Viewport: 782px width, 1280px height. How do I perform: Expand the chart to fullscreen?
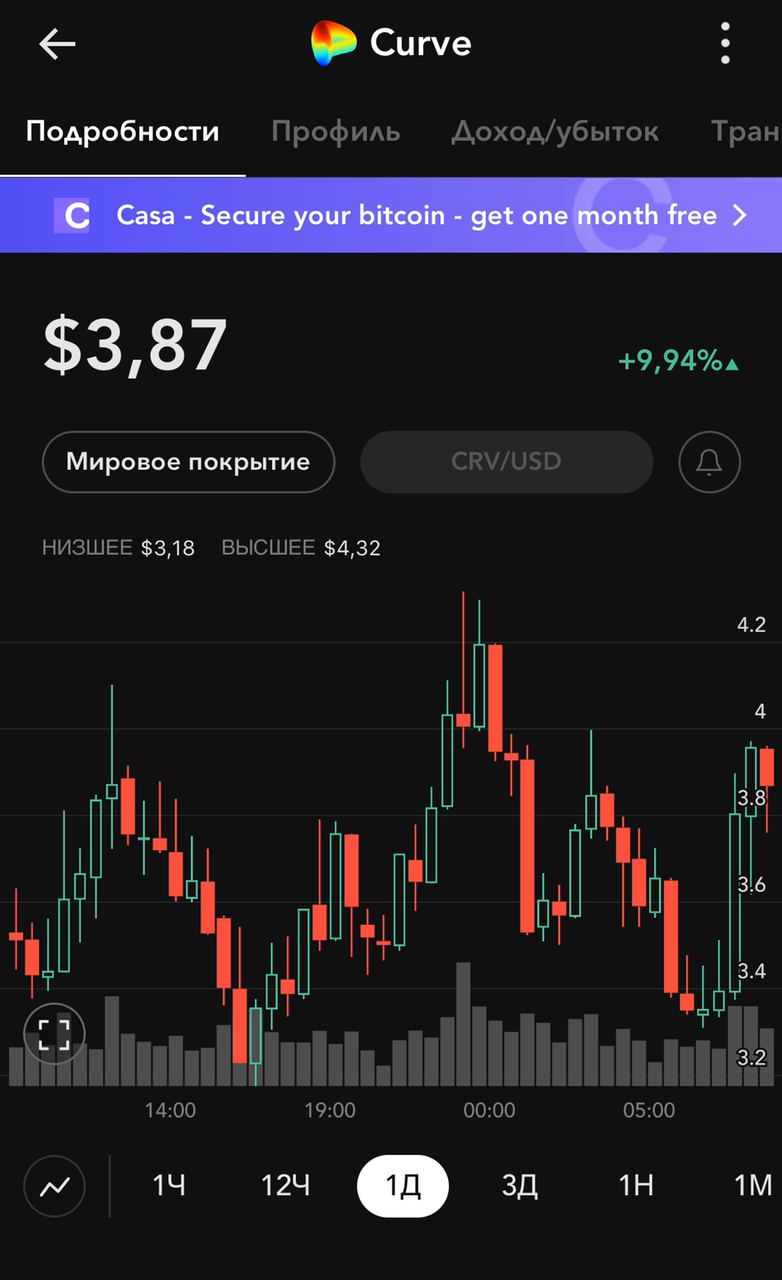[x=54, y=1033]
